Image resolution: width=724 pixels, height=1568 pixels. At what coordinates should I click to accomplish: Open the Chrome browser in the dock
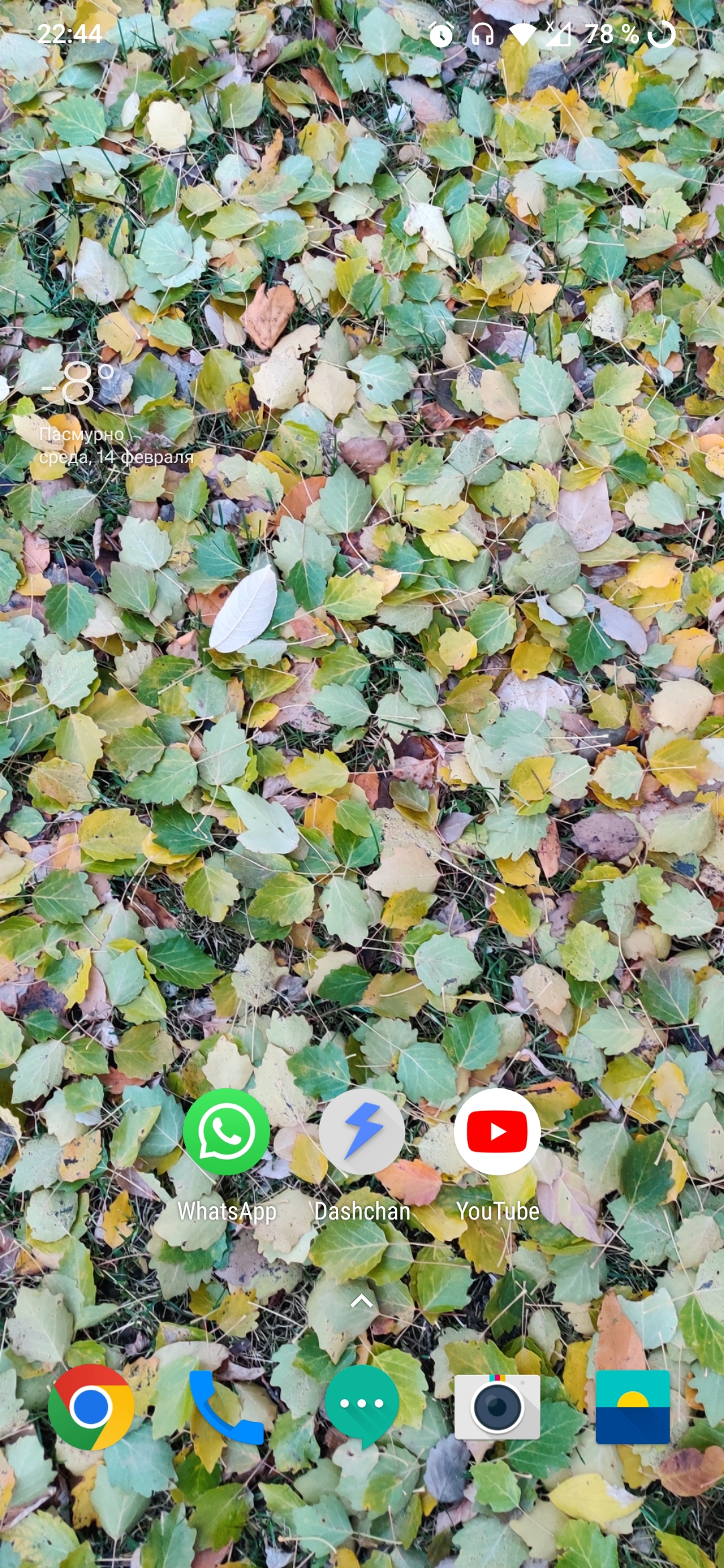91,1407
